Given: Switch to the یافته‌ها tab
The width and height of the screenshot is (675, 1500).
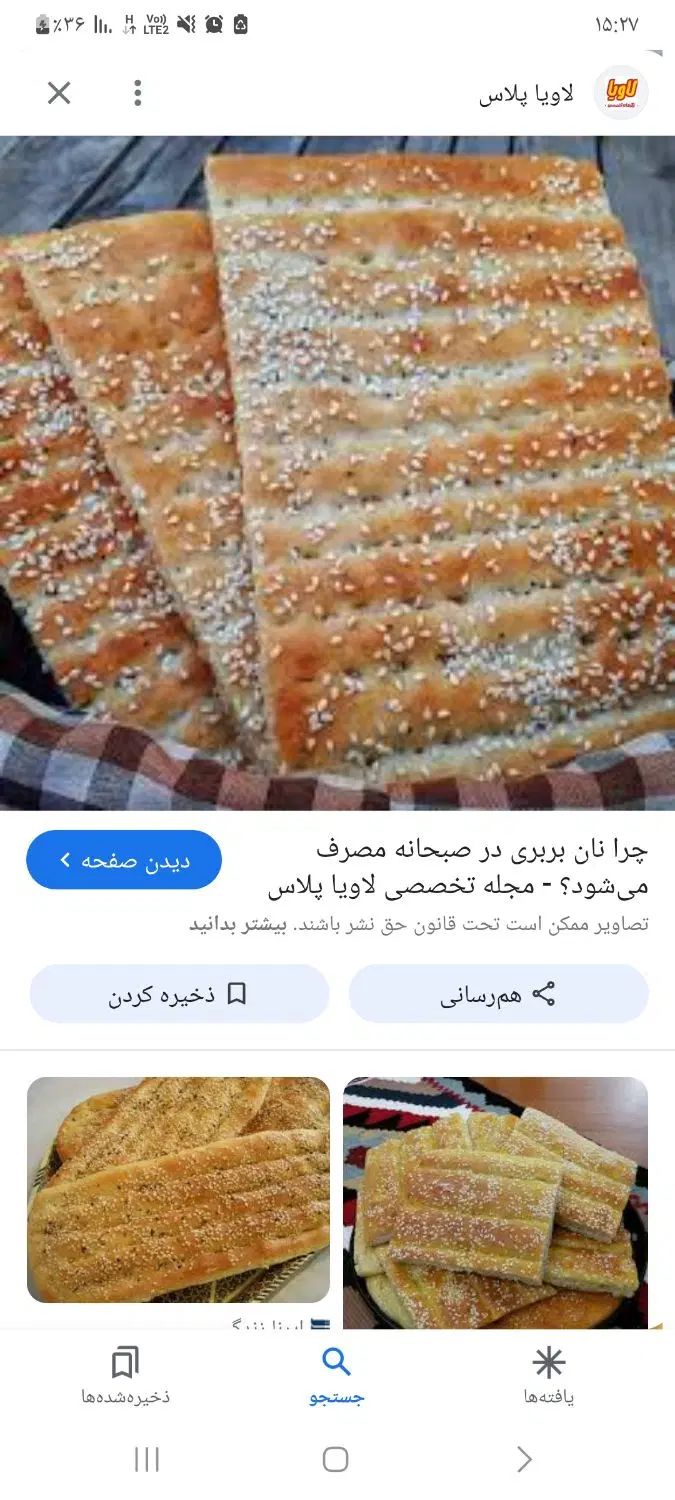Looking at the screenshot, I should click(548, 1377).
